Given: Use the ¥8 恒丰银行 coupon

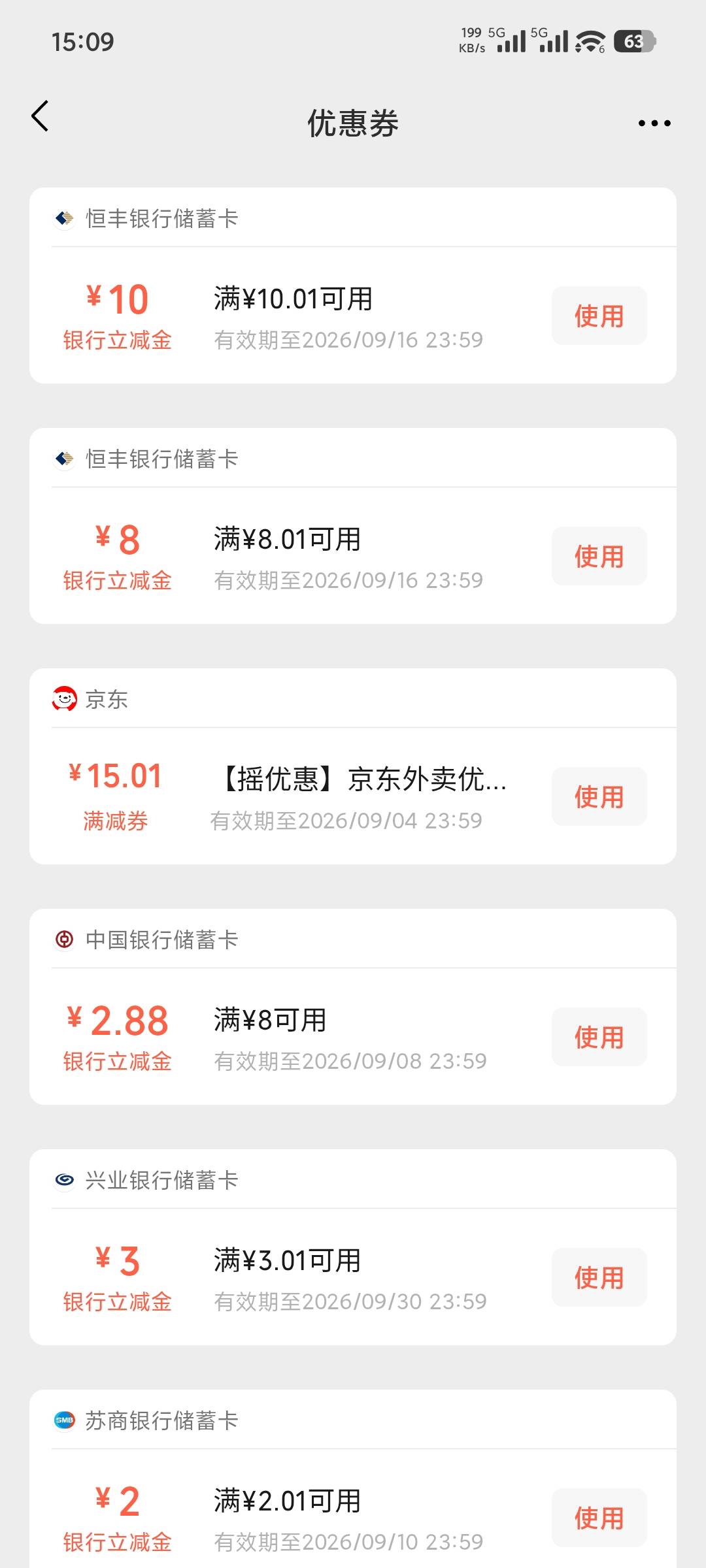Looking at the screenshot, I should (x=599, y=556).
